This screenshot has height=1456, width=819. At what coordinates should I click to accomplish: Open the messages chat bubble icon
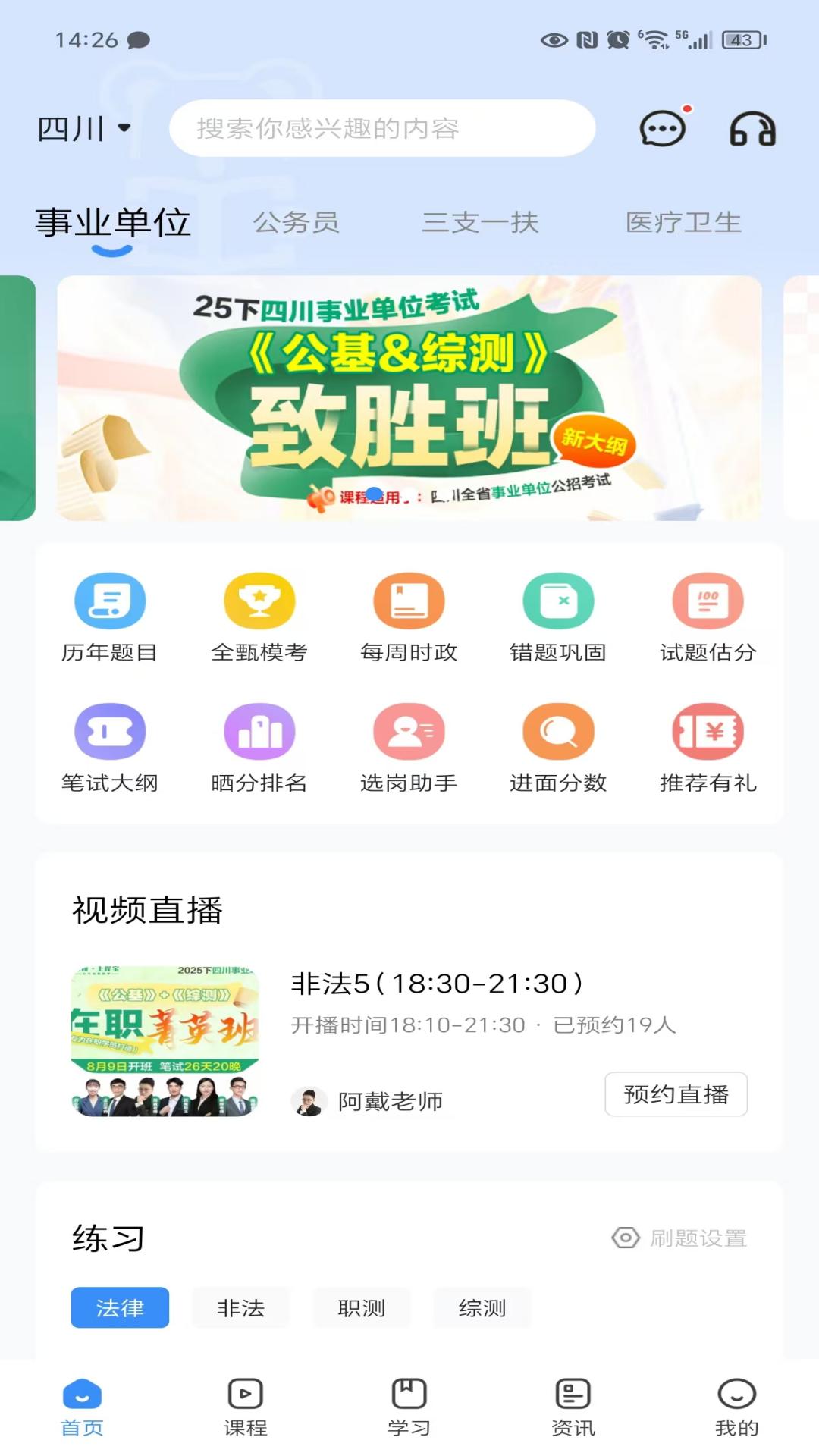pos(663,129)
